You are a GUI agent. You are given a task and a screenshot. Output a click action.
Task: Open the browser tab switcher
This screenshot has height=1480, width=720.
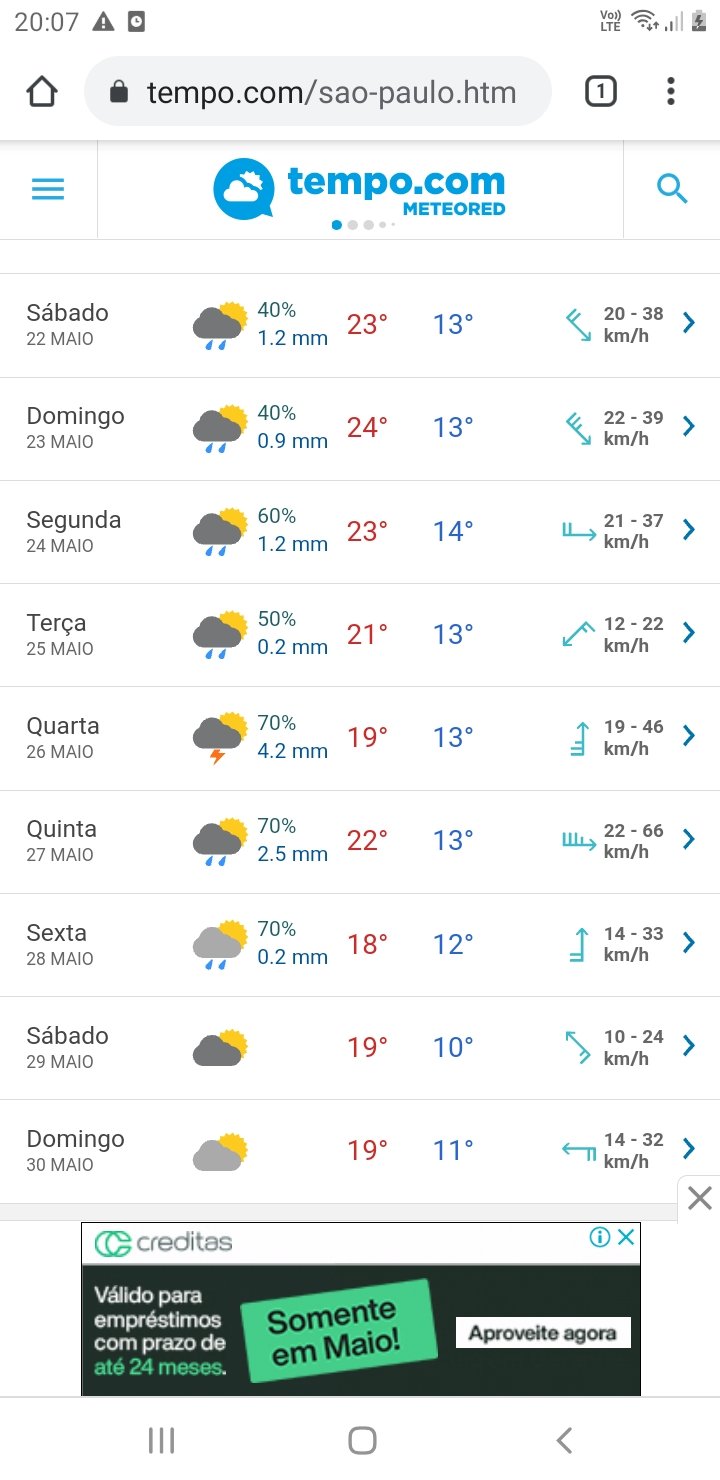(x=600, y=93)
